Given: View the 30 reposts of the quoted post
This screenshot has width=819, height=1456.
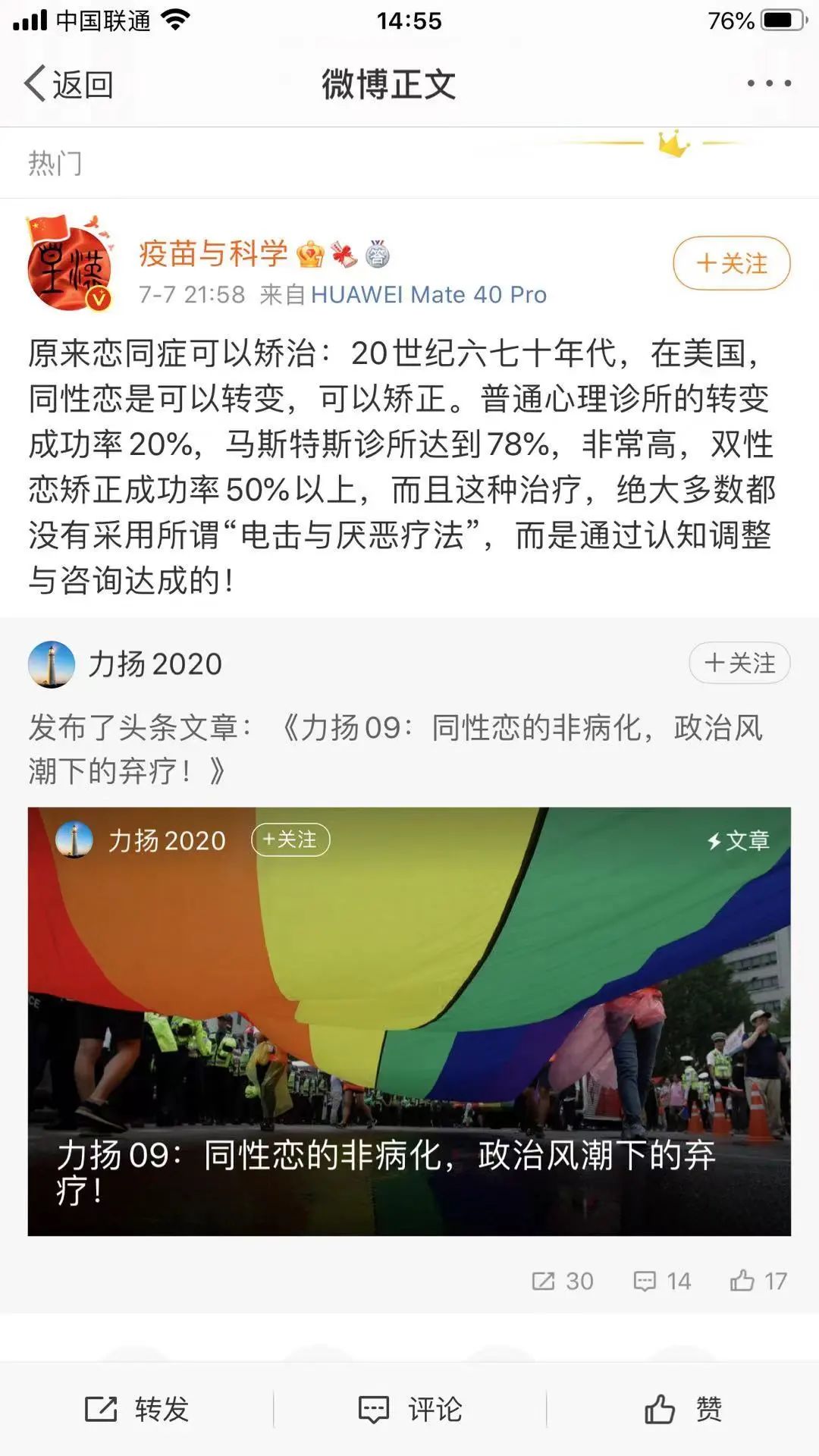Looking at the screenshot, I should coord(563,1281).
